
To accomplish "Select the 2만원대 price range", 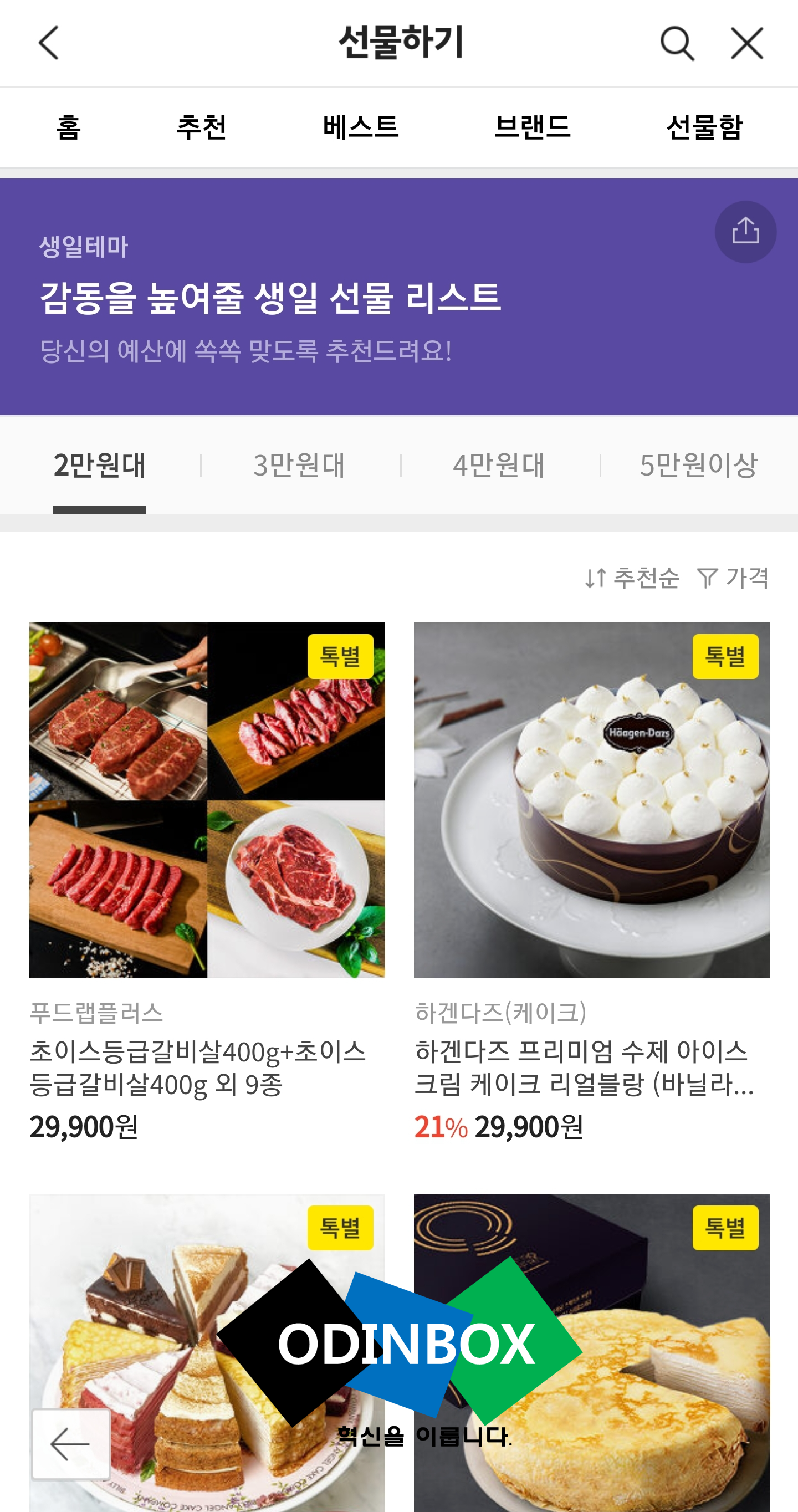I will 100,466.
